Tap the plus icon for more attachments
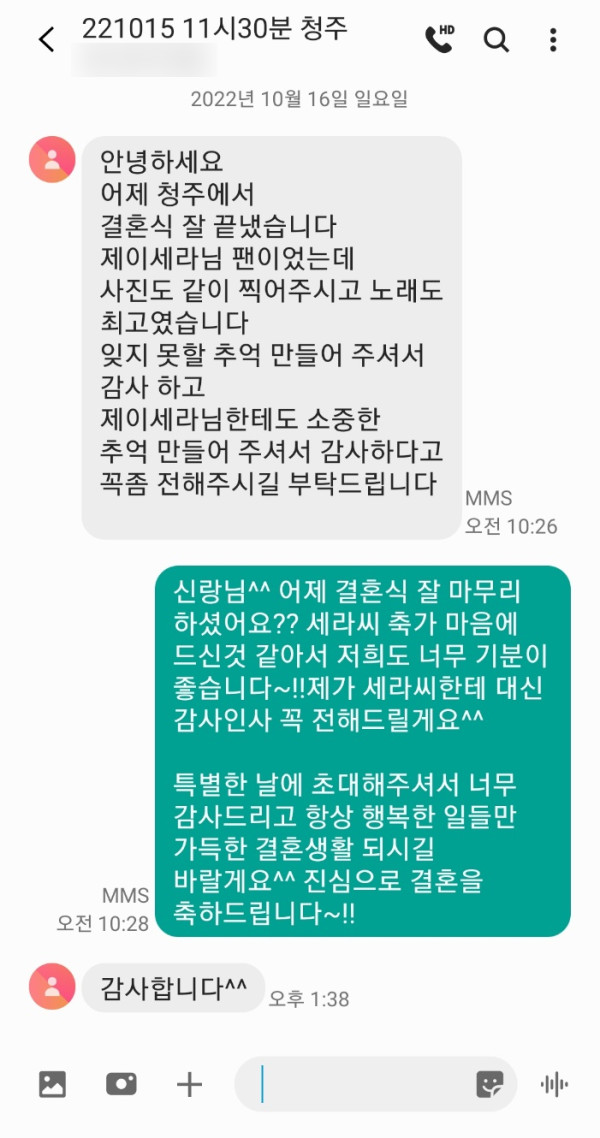The image size is (600, 1138). 189,1084
